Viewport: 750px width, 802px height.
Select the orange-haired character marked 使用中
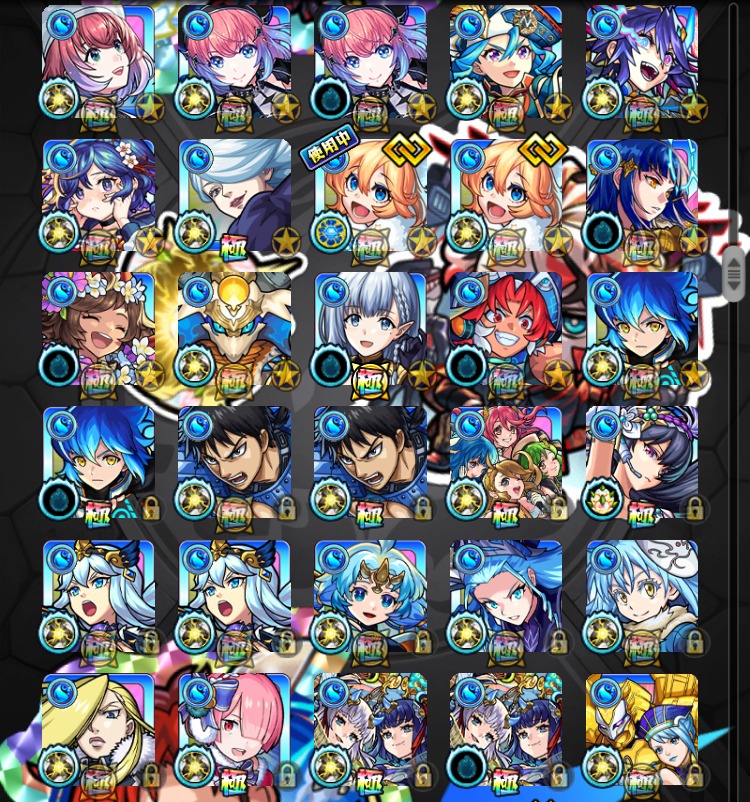coord(370,197)
